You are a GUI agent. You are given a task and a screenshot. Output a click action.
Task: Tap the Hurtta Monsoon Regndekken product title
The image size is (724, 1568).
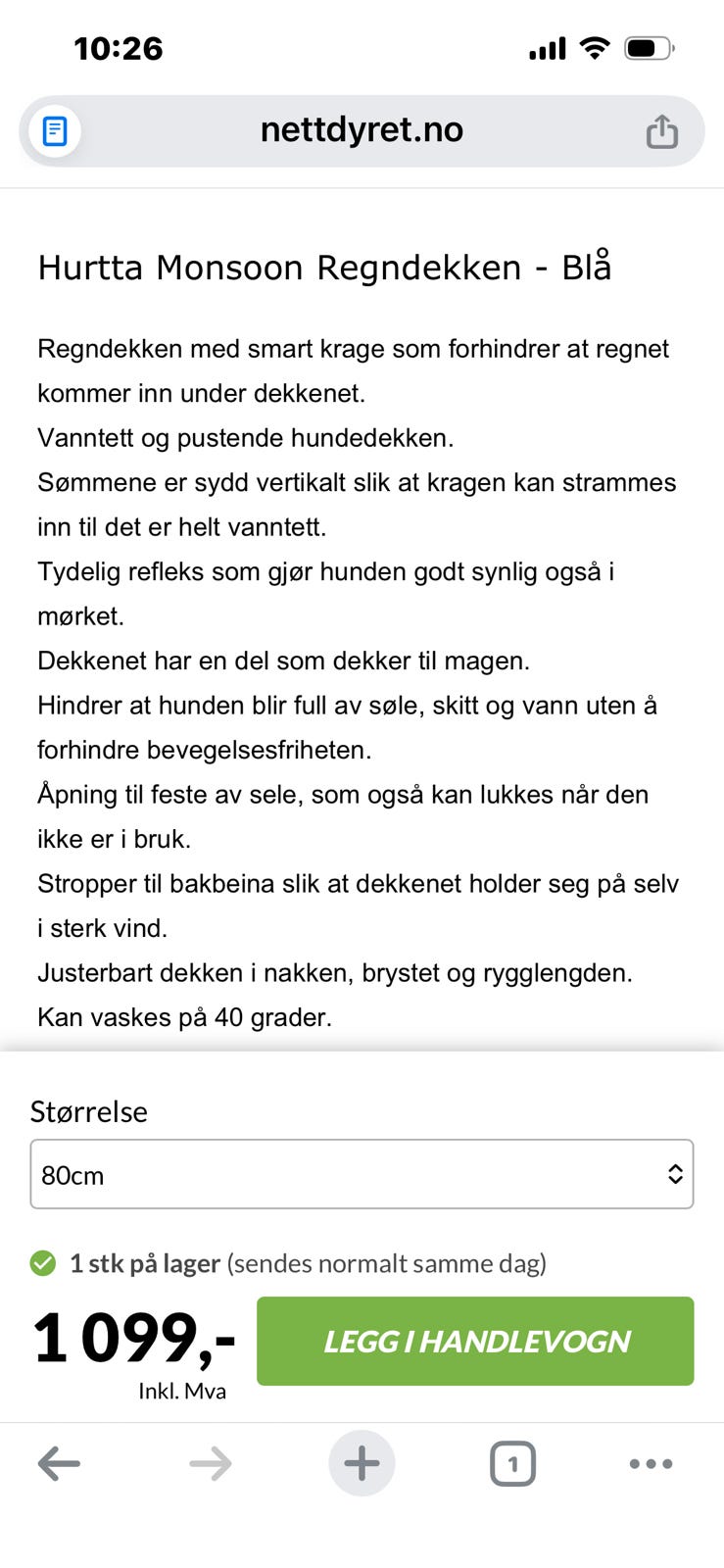click(x=324, y=267)
